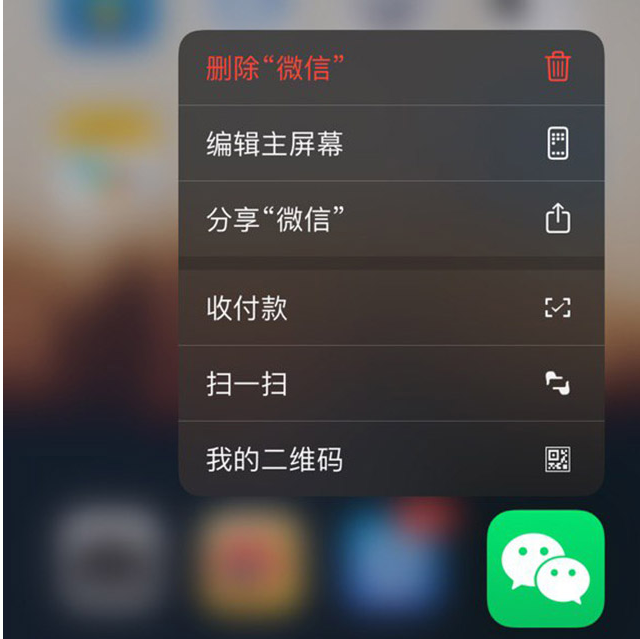This screenshot has height=639, width=640.
Task: Open the WeChat app icon
Action: coord(545,568)
